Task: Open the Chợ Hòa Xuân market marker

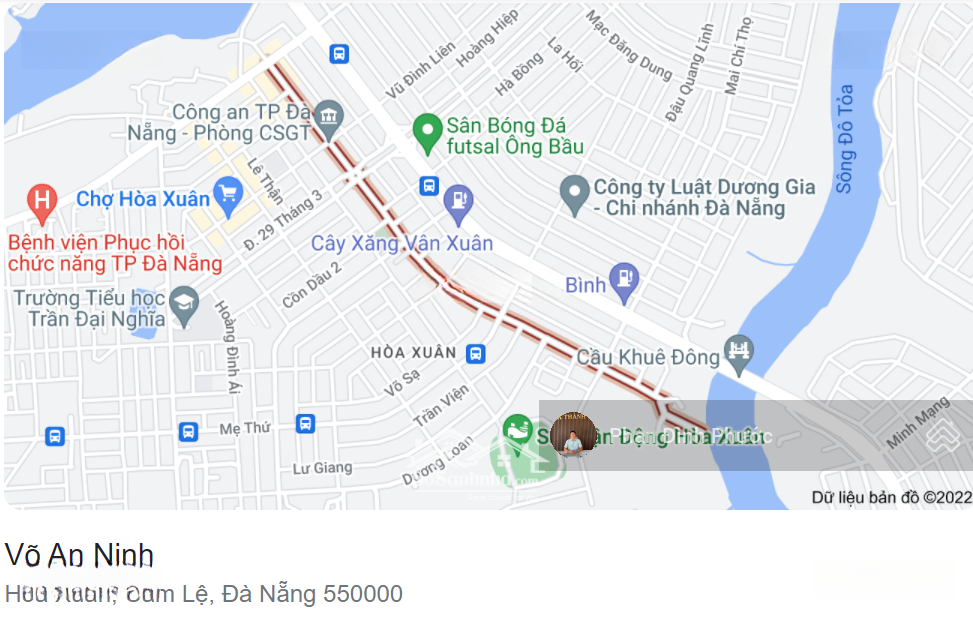Action: pos(229,193)
